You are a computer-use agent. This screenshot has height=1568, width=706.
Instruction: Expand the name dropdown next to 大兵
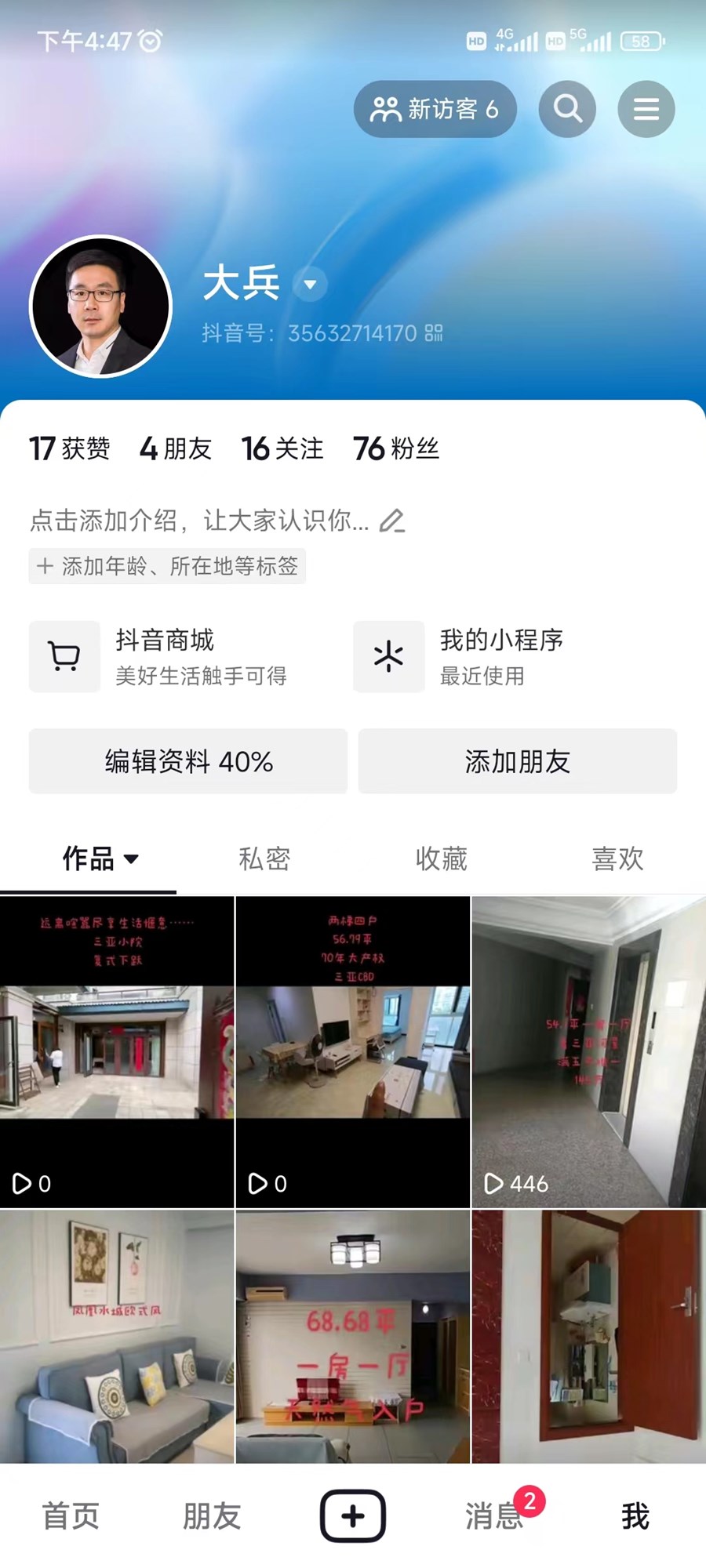[309, 285]
